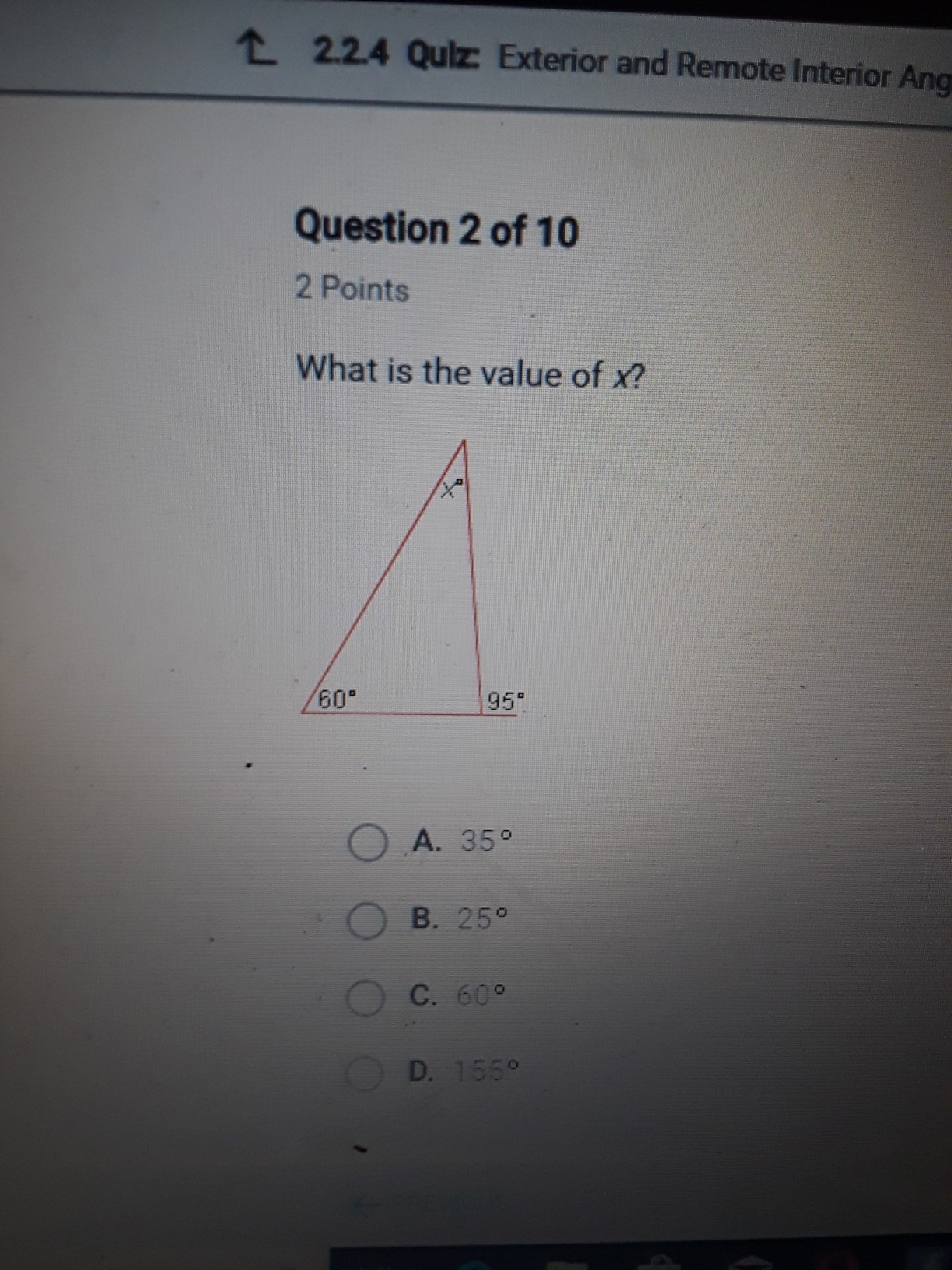Pick answer C, 60°
This screenshot has height=1270, width=952.
(365, 998)
